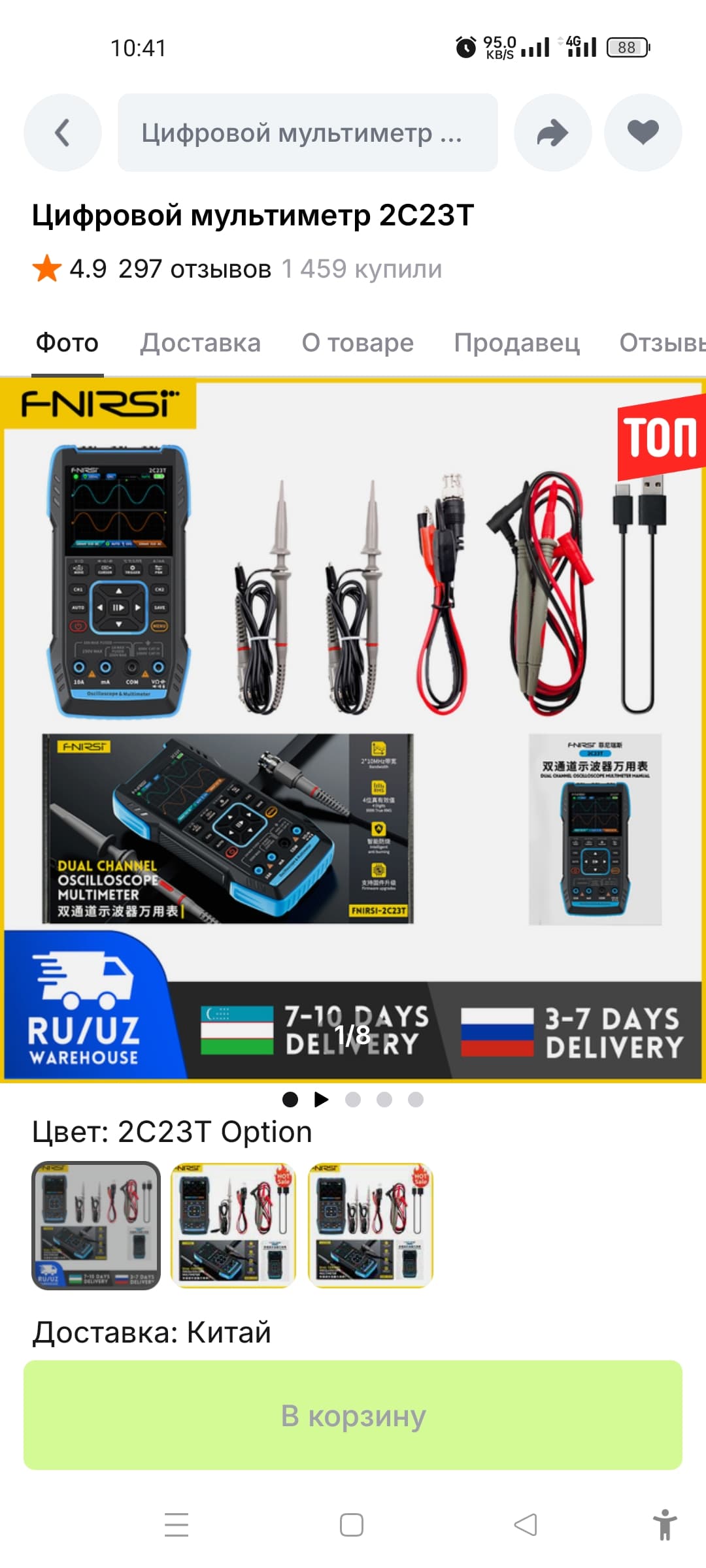The height and width of the screenshot is (1568, 706).
Task: Go back using the top-left arrow
Action: point(63,133)
